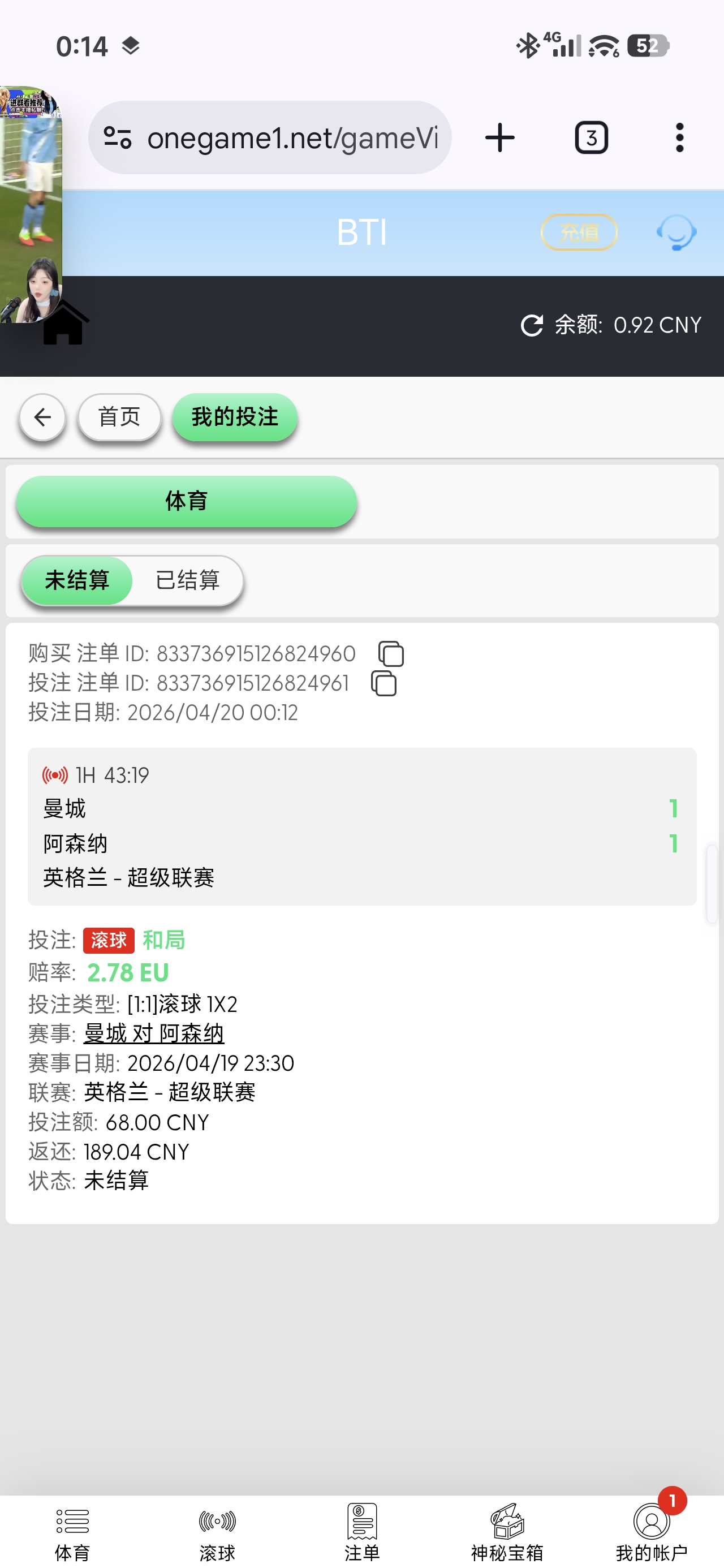
Task: Copy the 投注 注单 ID
Action: (383, 683)
